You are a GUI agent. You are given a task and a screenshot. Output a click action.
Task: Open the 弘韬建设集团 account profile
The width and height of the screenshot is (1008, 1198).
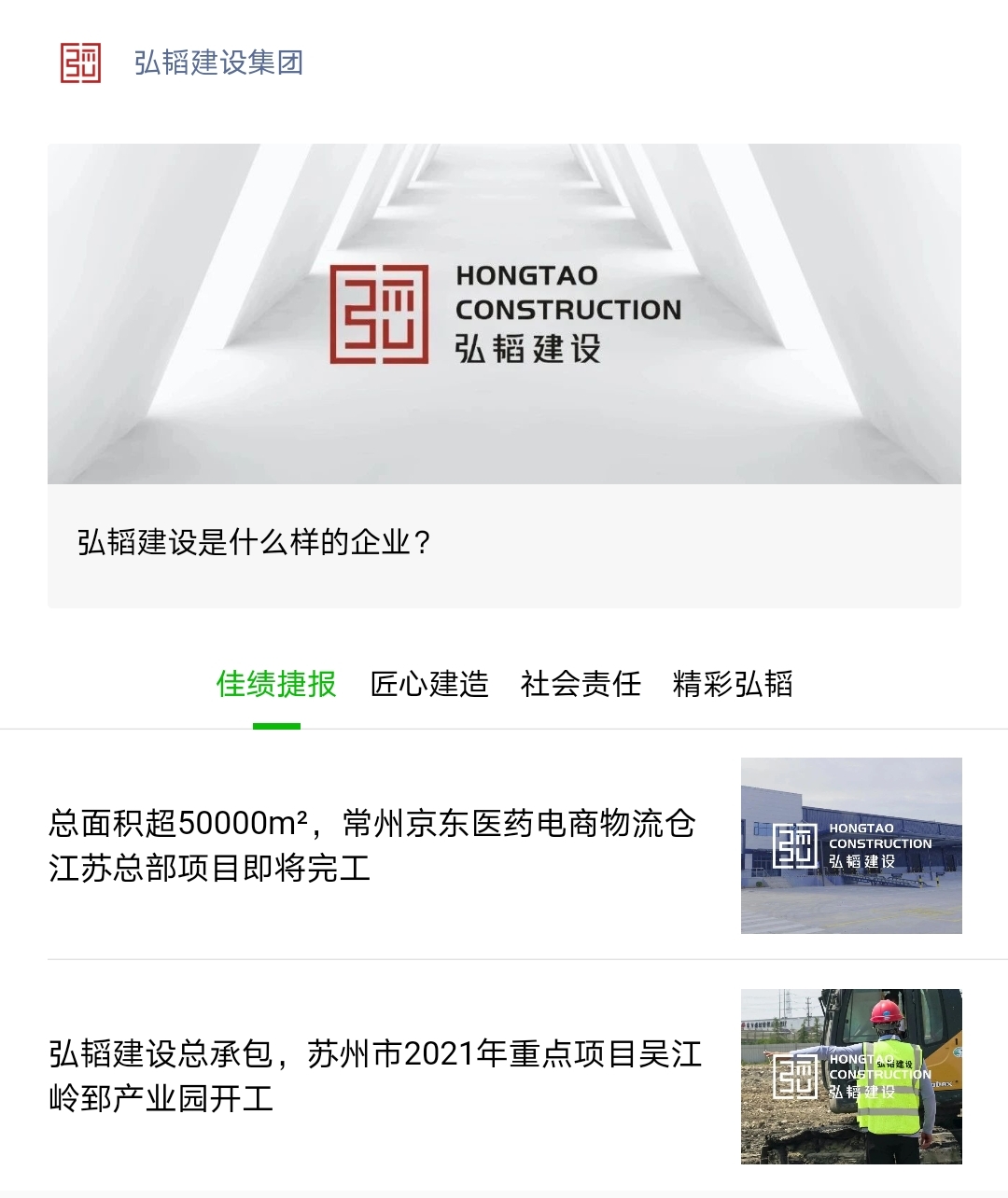217,63
